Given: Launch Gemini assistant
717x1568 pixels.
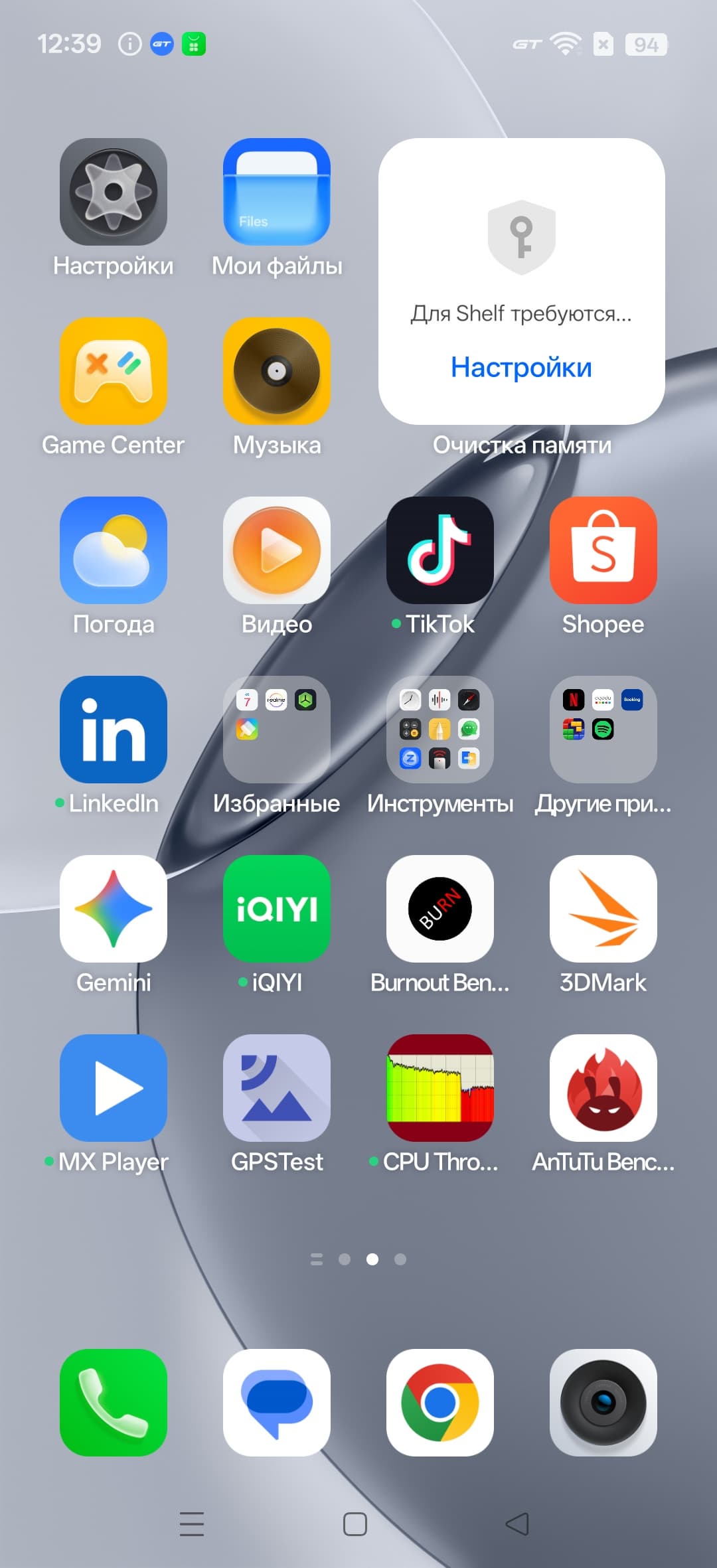Looking at the screenshot, I should (x=113, y=909).
